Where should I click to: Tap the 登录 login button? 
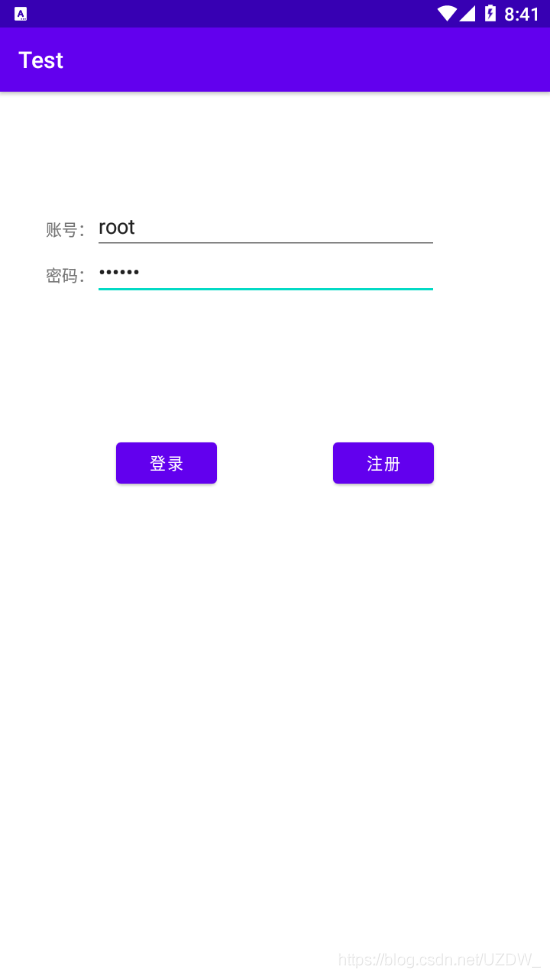pyautogui.click(x=166, y=463)
